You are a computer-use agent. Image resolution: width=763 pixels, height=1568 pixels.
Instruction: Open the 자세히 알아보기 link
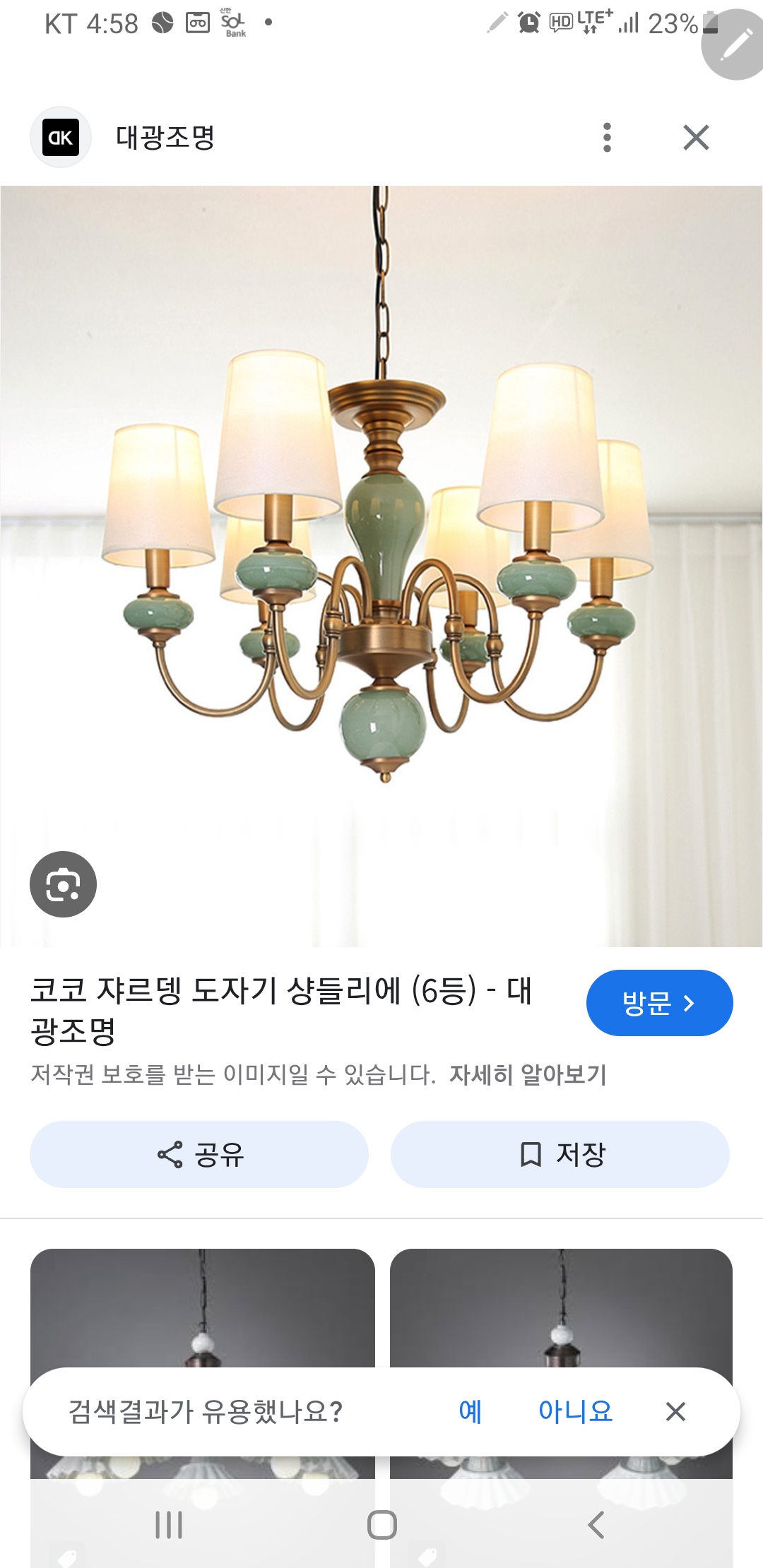pyautogui.click(x=528, y=1075)
